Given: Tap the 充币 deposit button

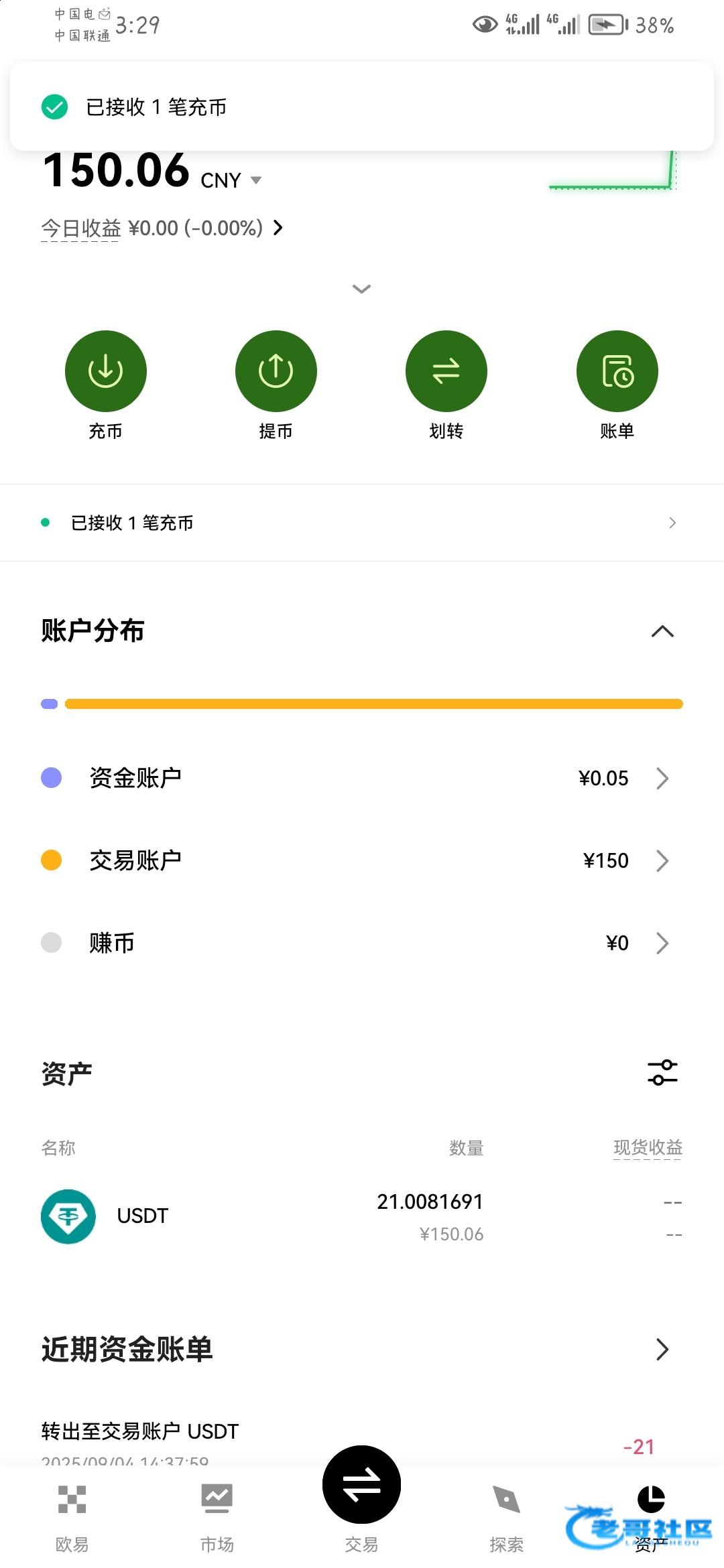Looking at the screenshot, I should pos(105,371).
